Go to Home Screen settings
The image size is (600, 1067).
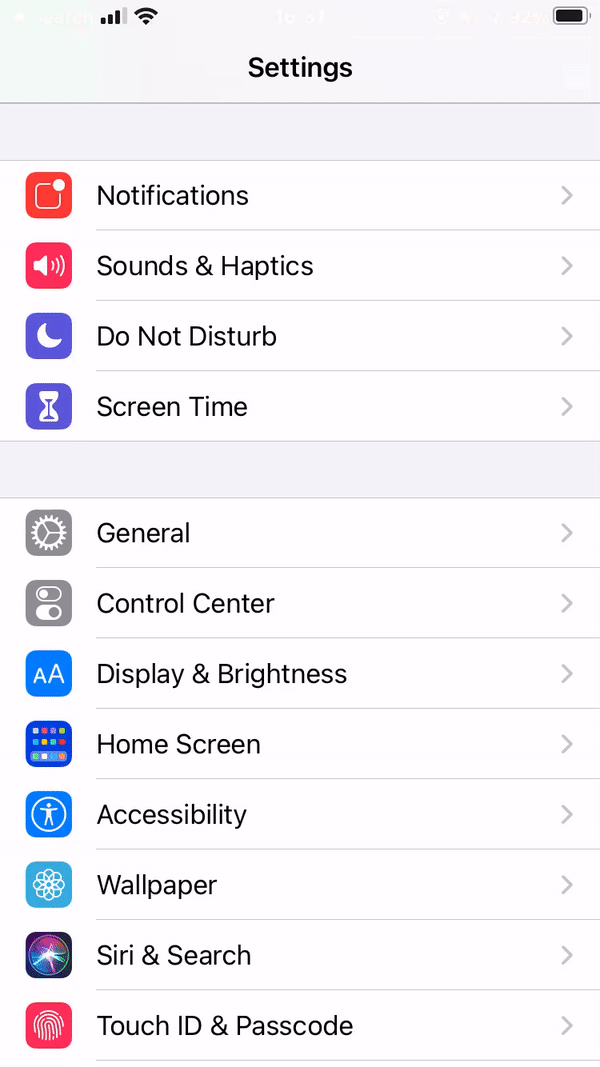[x=300, y=744]
